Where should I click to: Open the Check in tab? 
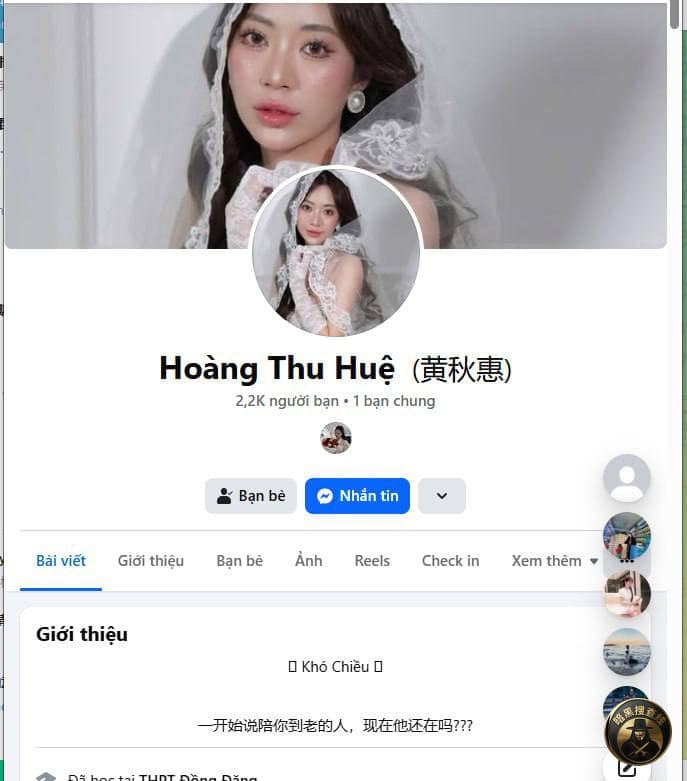[450, 561]
